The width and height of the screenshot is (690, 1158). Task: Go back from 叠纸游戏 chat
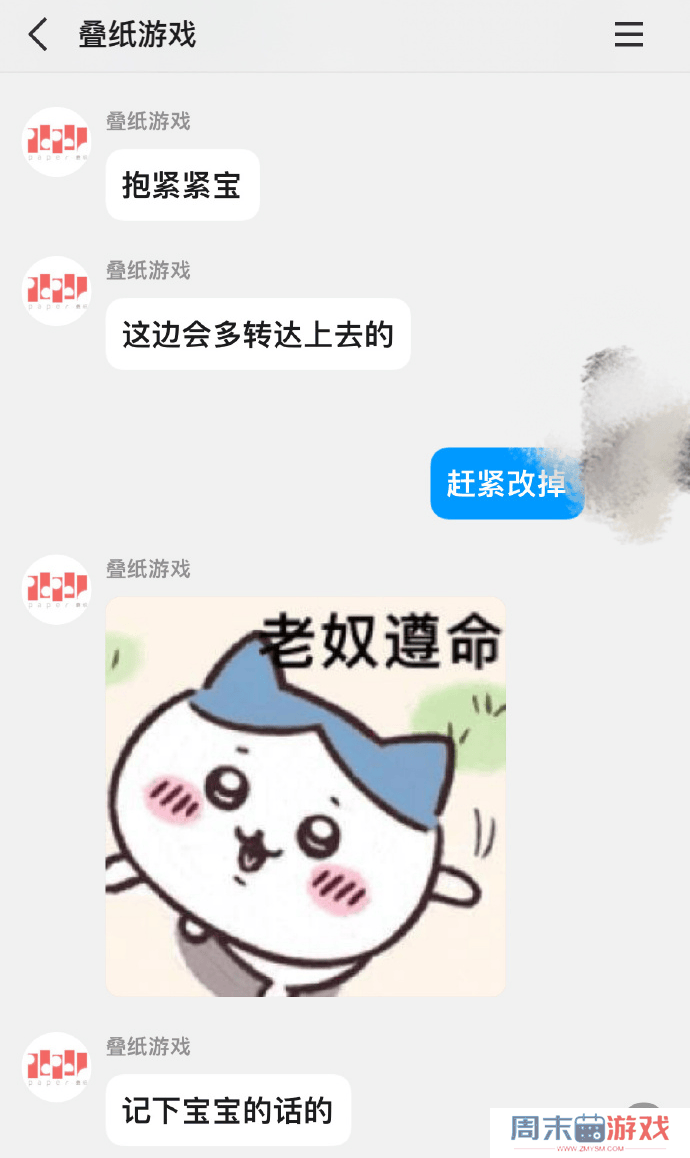tap(38, 35)
